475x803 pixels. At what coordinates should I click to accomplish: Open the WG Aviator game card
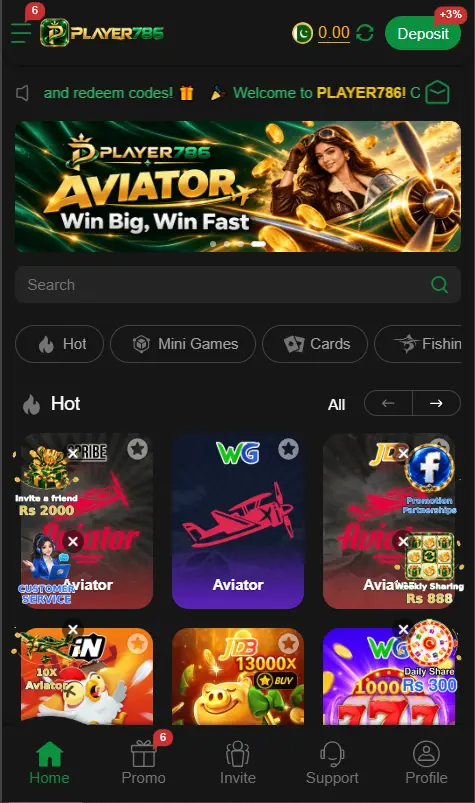pos(238,521)
